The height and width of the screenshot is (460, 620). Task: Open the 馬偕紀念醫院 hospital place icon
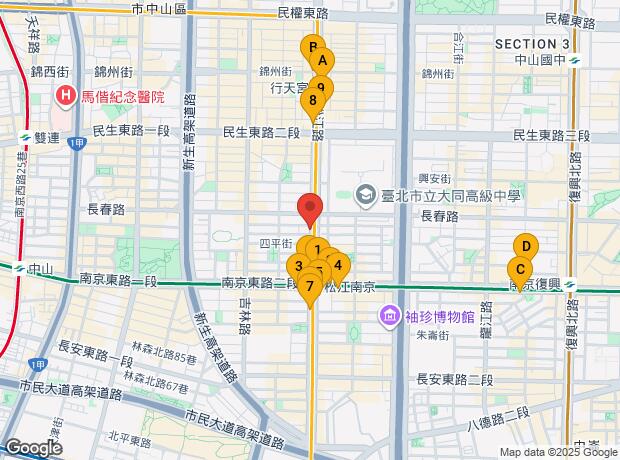pyautogui.click(x=66, y=96)
